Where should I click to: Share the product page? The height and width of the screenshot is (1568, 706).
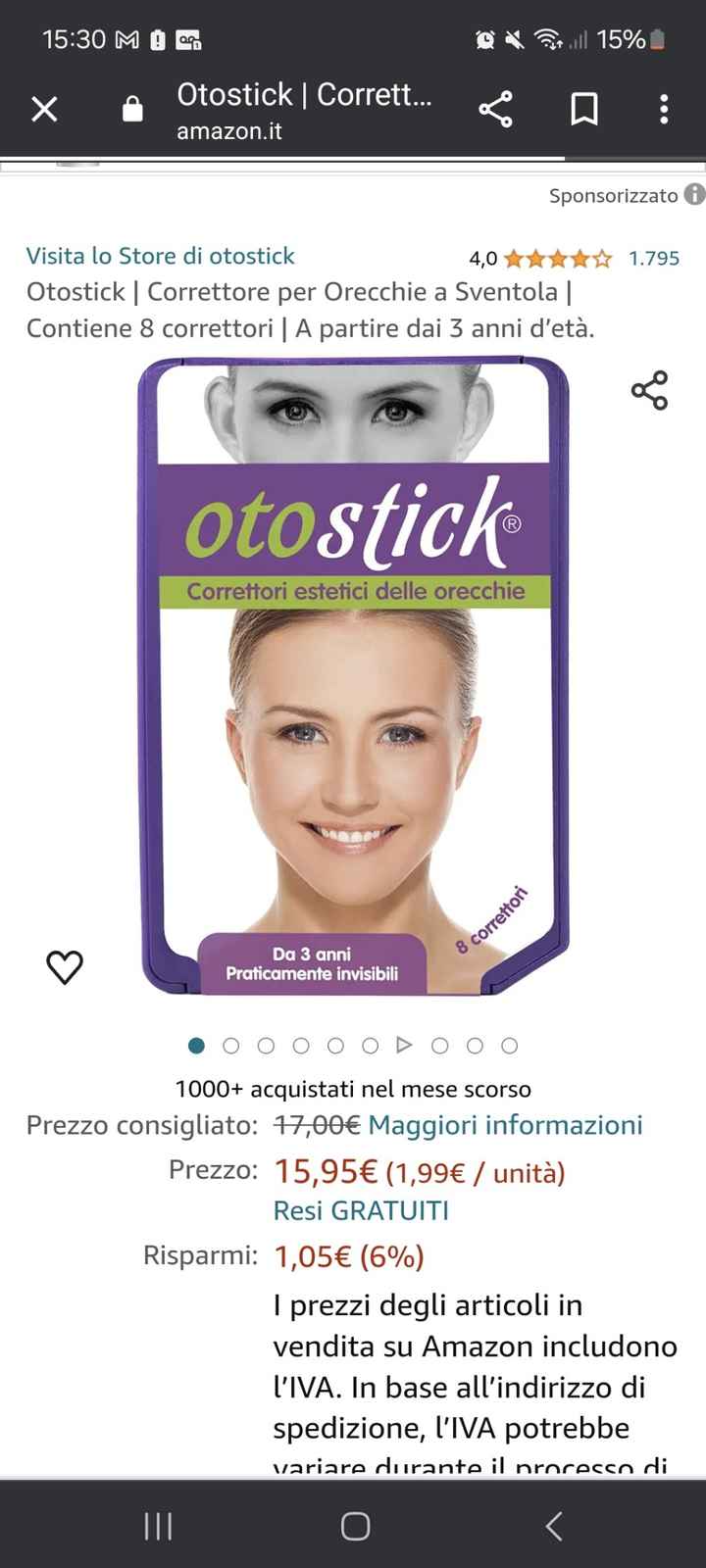coord(496,110)
